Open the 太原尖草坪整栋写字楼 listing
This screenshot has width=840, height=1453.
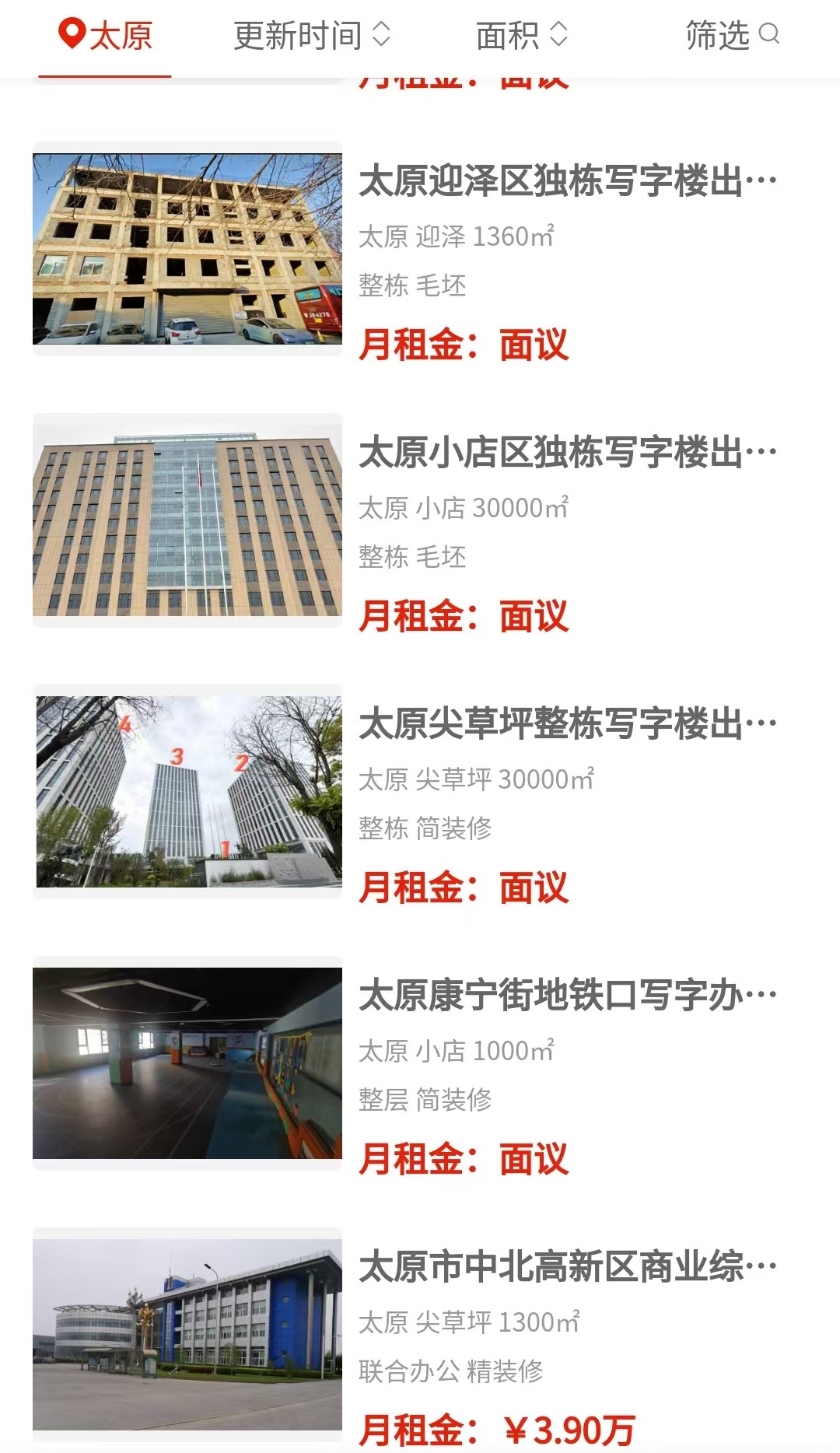pos(420,791)
